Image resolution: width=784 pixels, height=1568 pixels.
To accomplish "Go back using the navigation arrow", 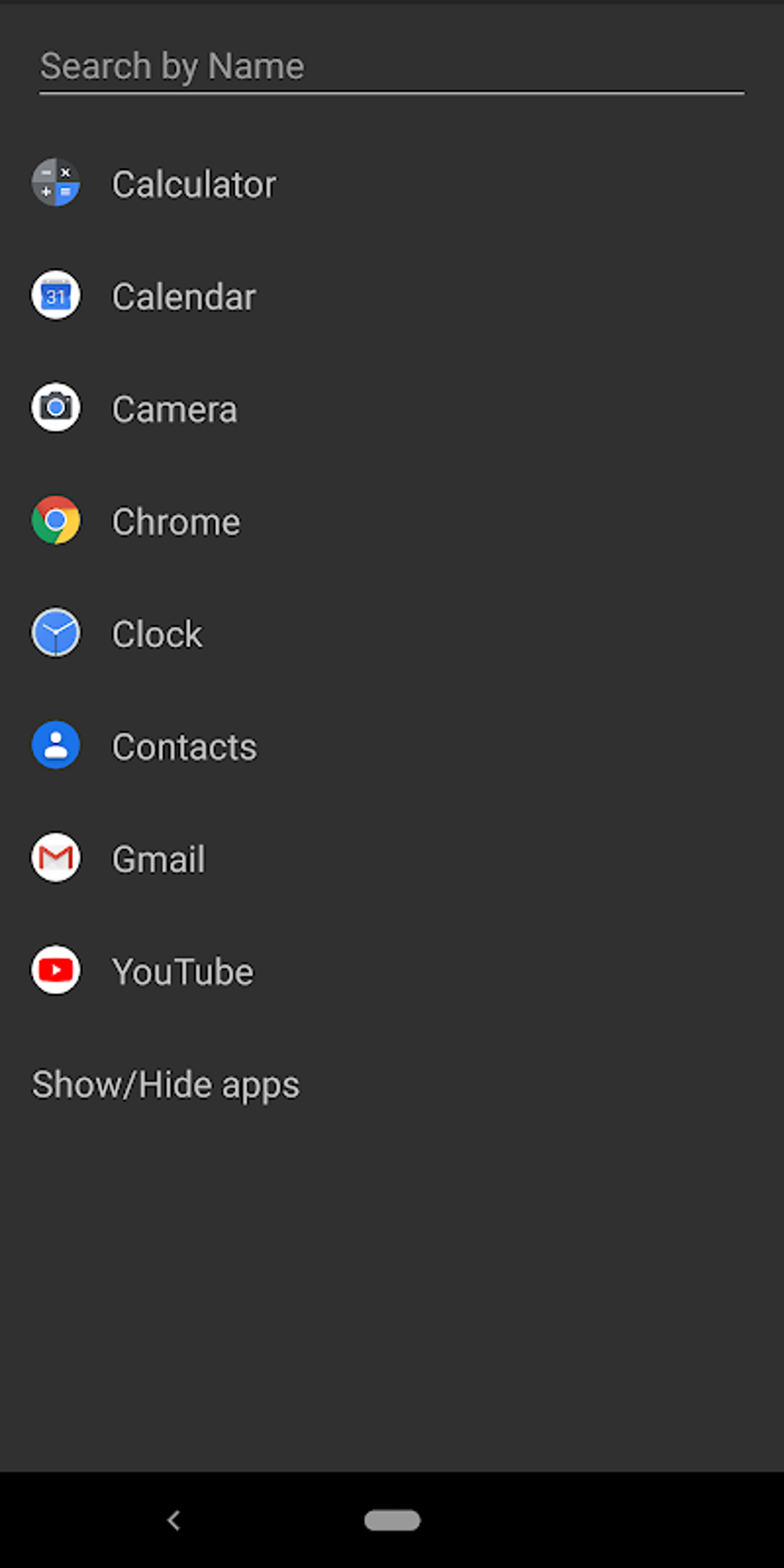I will [174, 1520].
